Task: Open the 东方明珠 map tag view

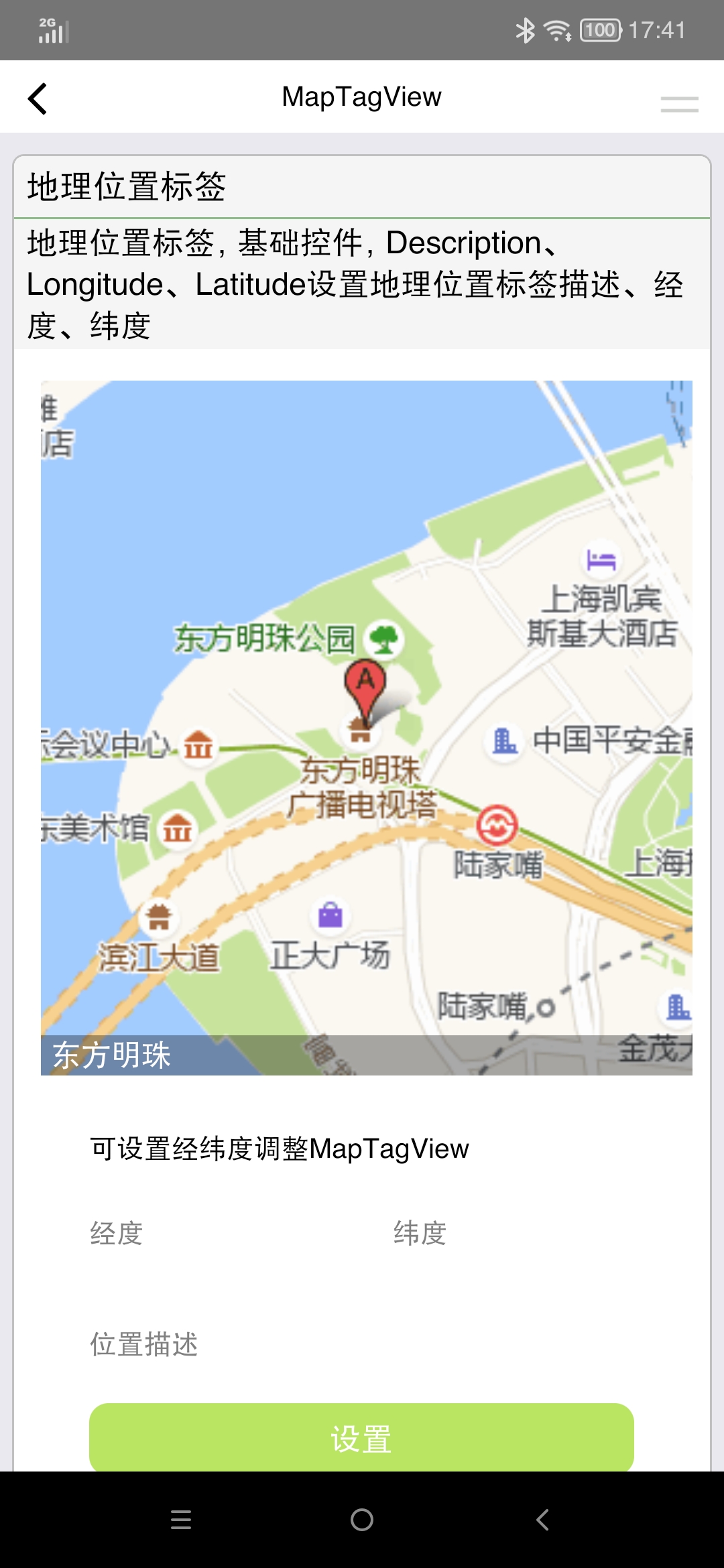Action: click(x=367, y=728)
